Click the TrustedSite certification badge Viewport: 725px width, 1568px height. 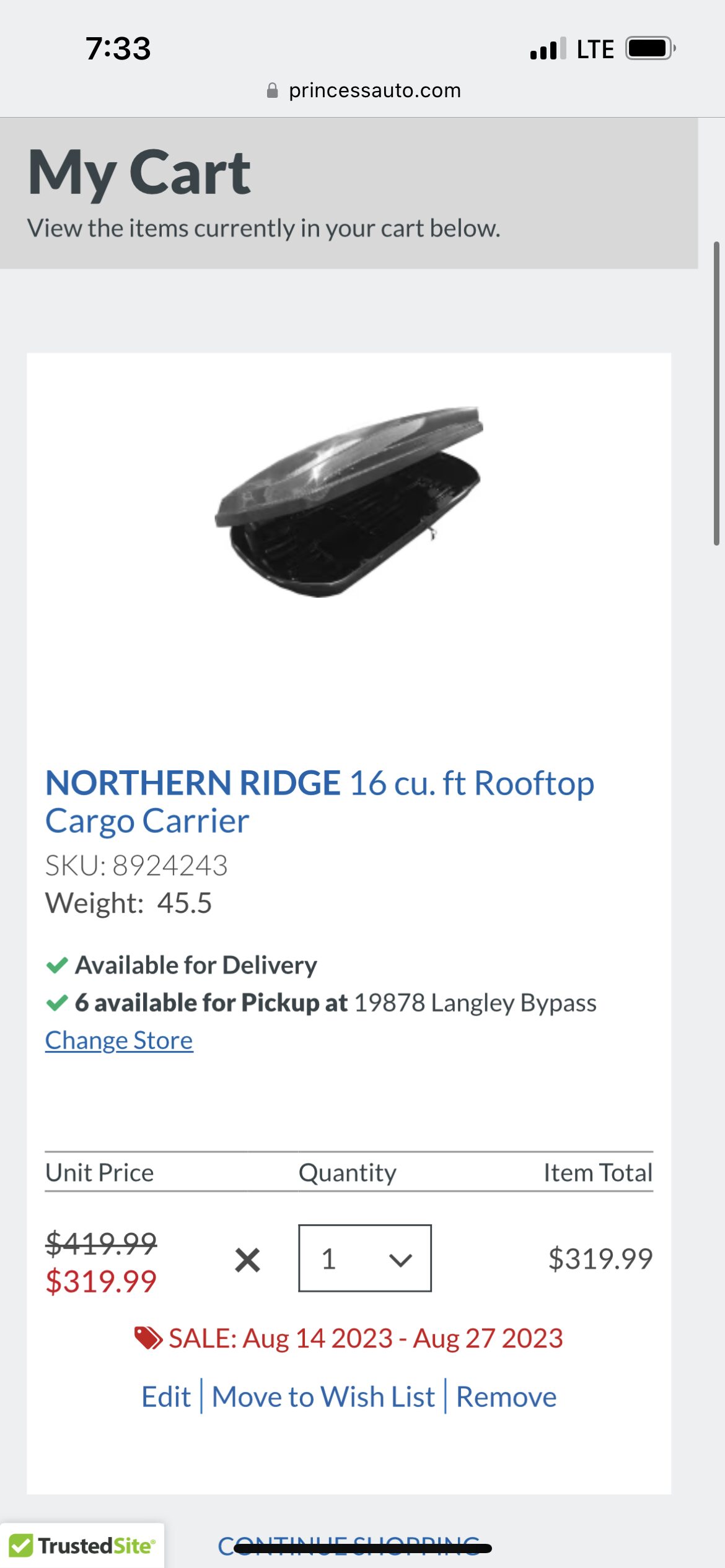click(81, 1544)
